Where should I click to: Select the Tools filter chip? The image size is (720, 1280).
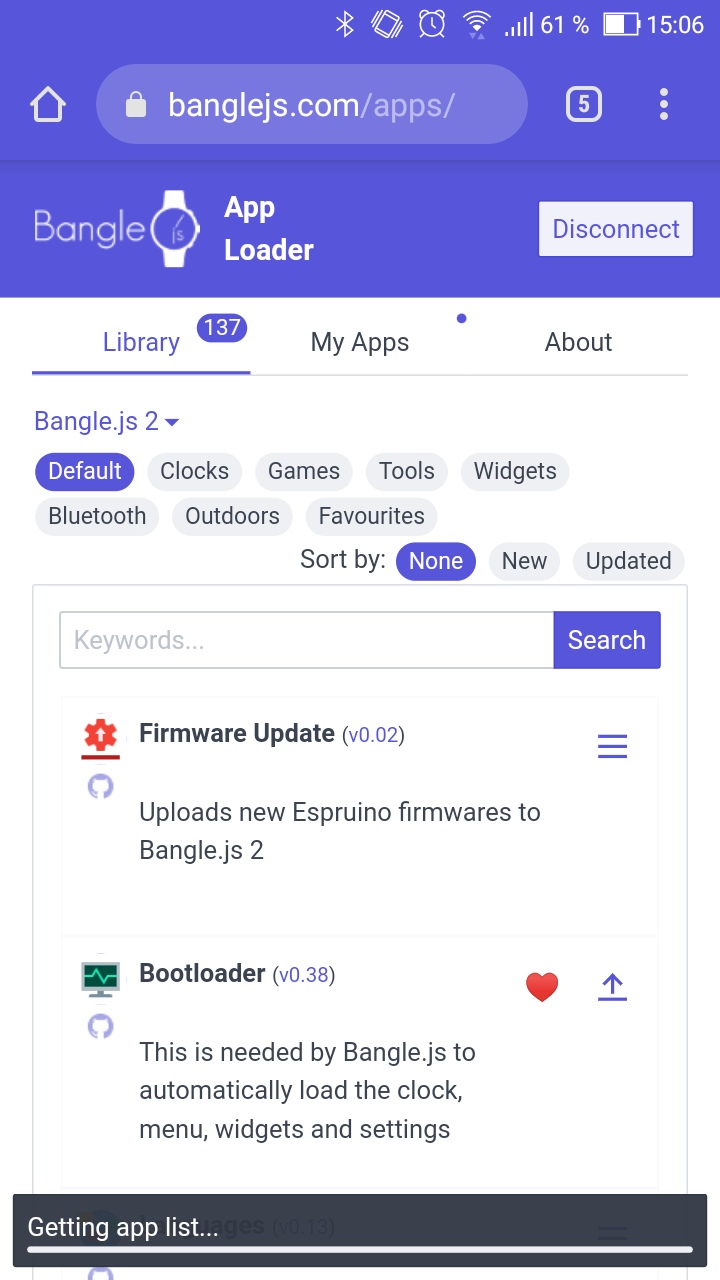pyautogui.click(x=407, y=471)
